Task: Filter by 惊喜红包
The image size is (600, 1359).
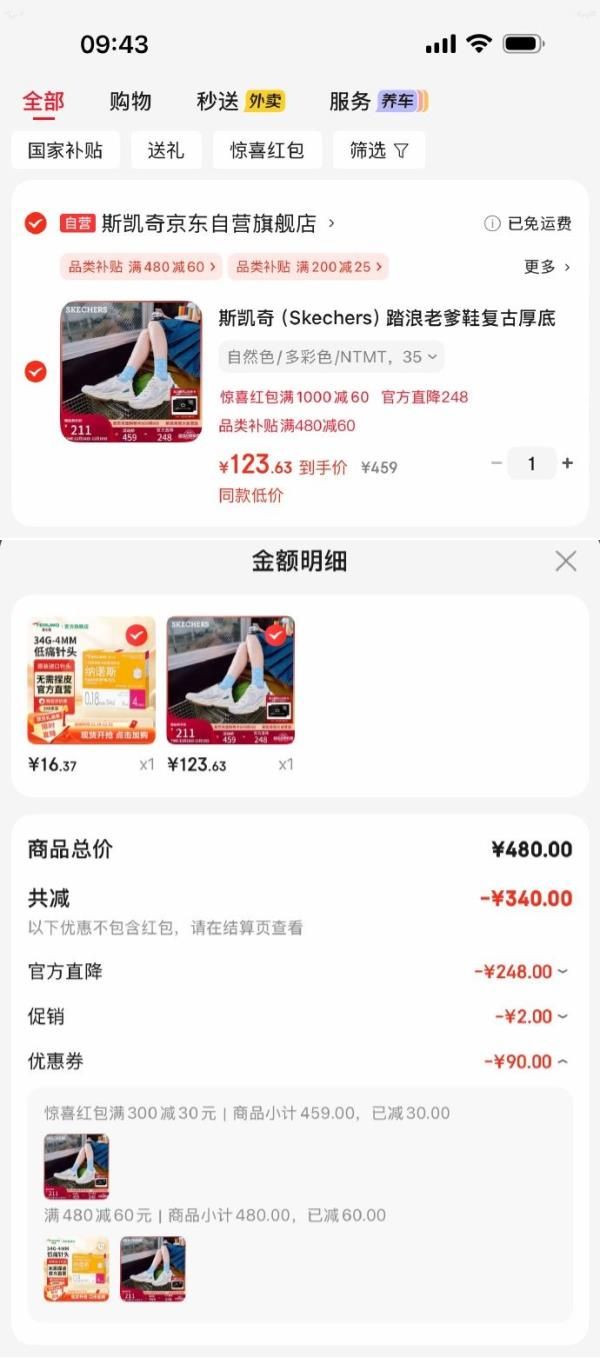Action: point(267,151)
